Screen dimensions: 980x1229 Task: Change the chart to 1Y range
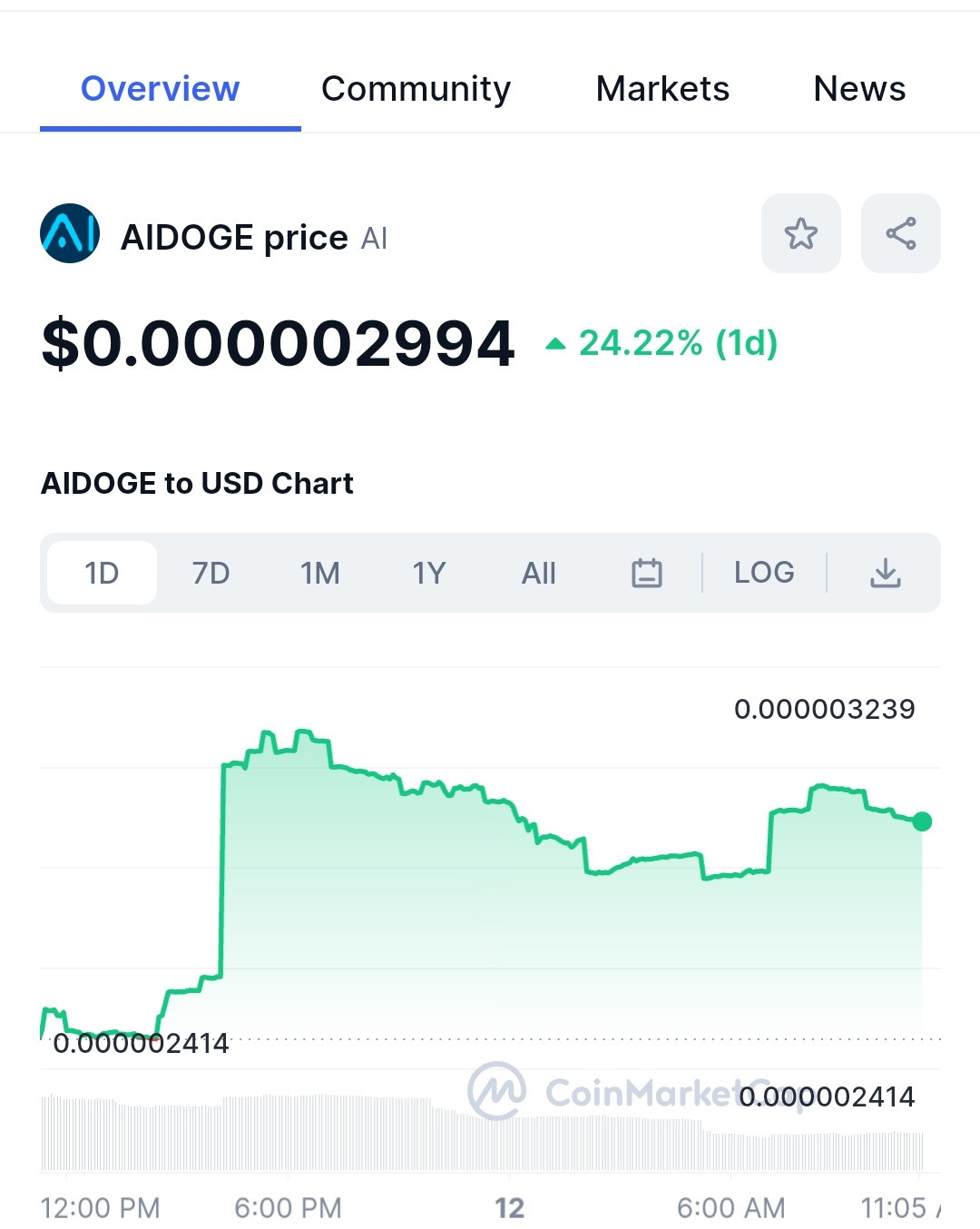tap(429, 573)
